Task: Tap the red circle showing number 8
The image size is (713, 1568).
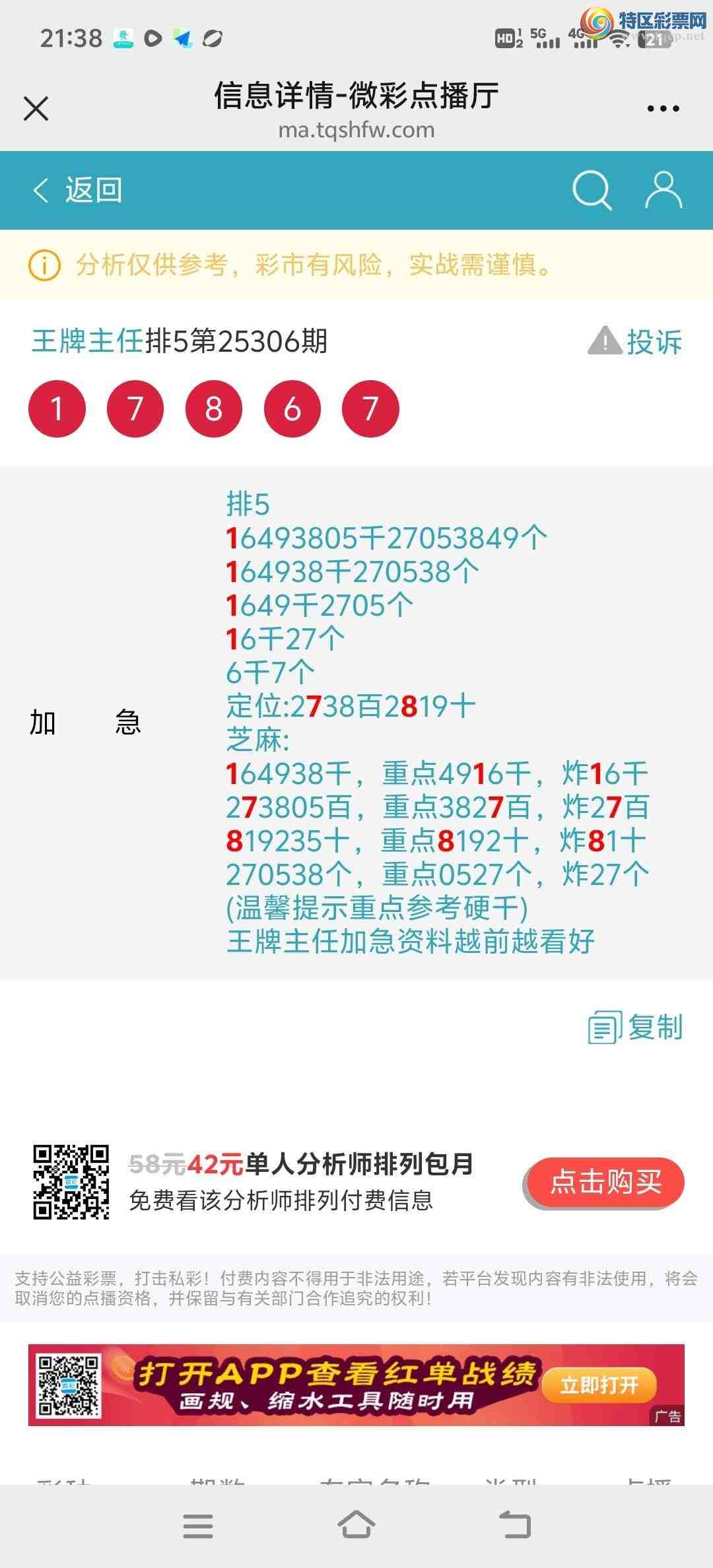Action: coord(214,408)
